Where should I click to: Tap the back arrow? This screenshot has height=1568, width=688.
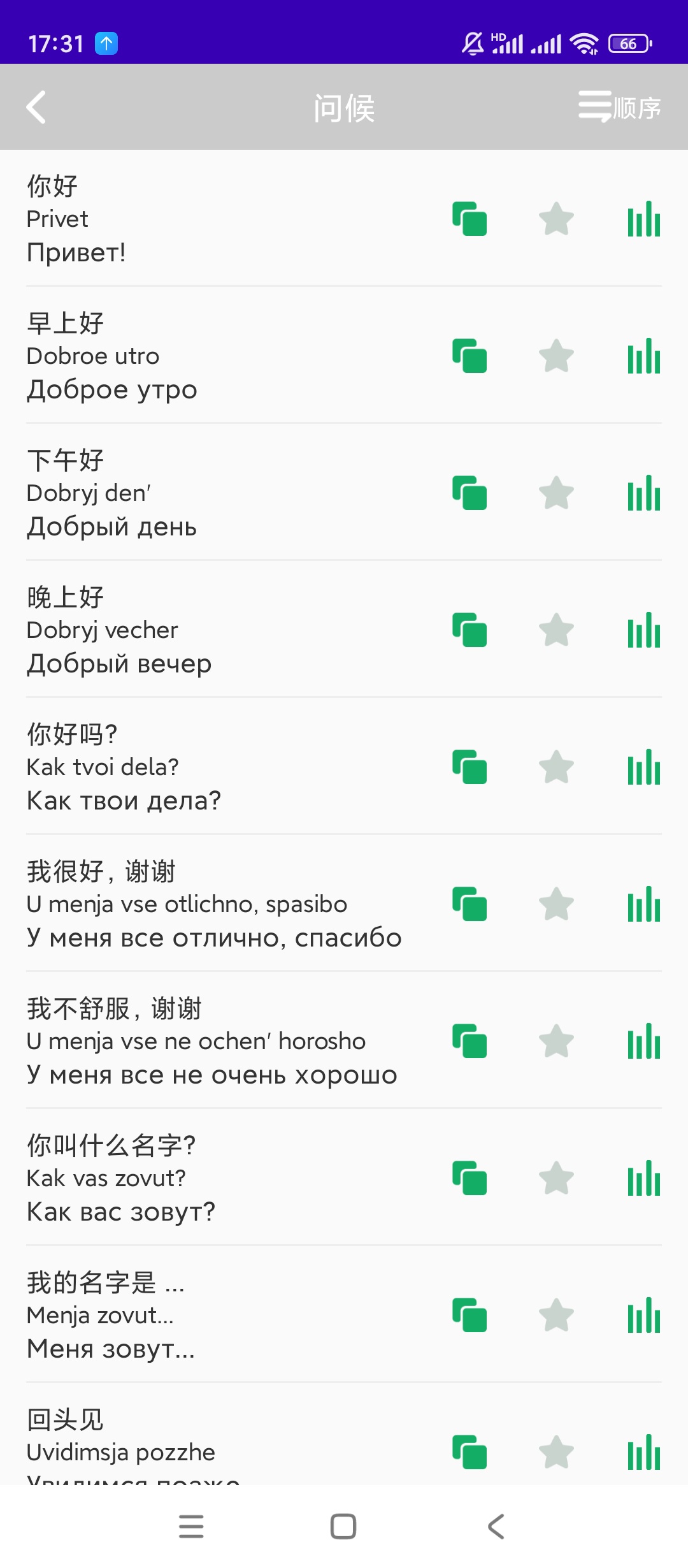click(36, 107)
